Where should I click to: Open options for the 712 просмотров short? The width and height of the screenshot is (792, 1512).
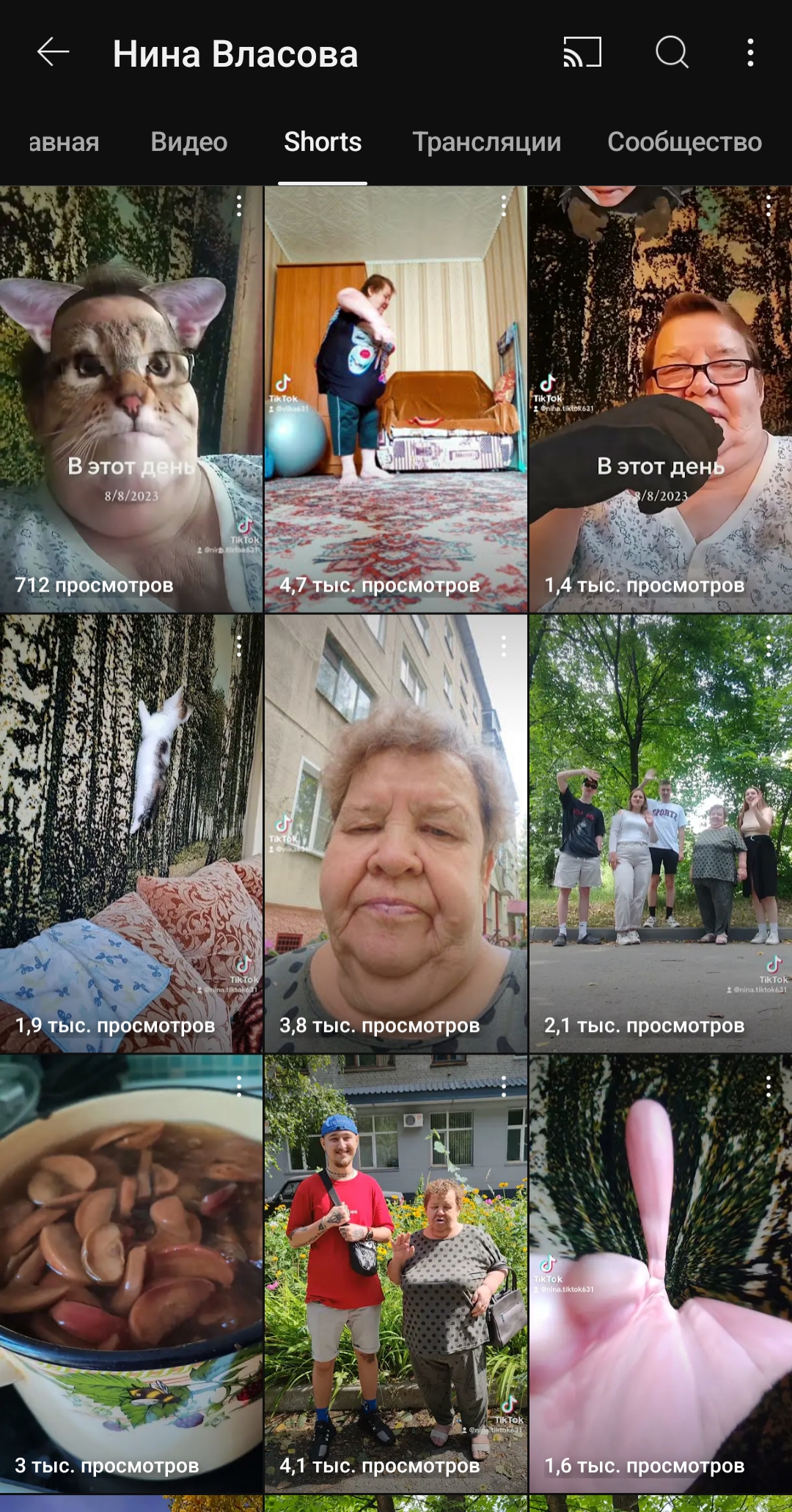[239, 207]
